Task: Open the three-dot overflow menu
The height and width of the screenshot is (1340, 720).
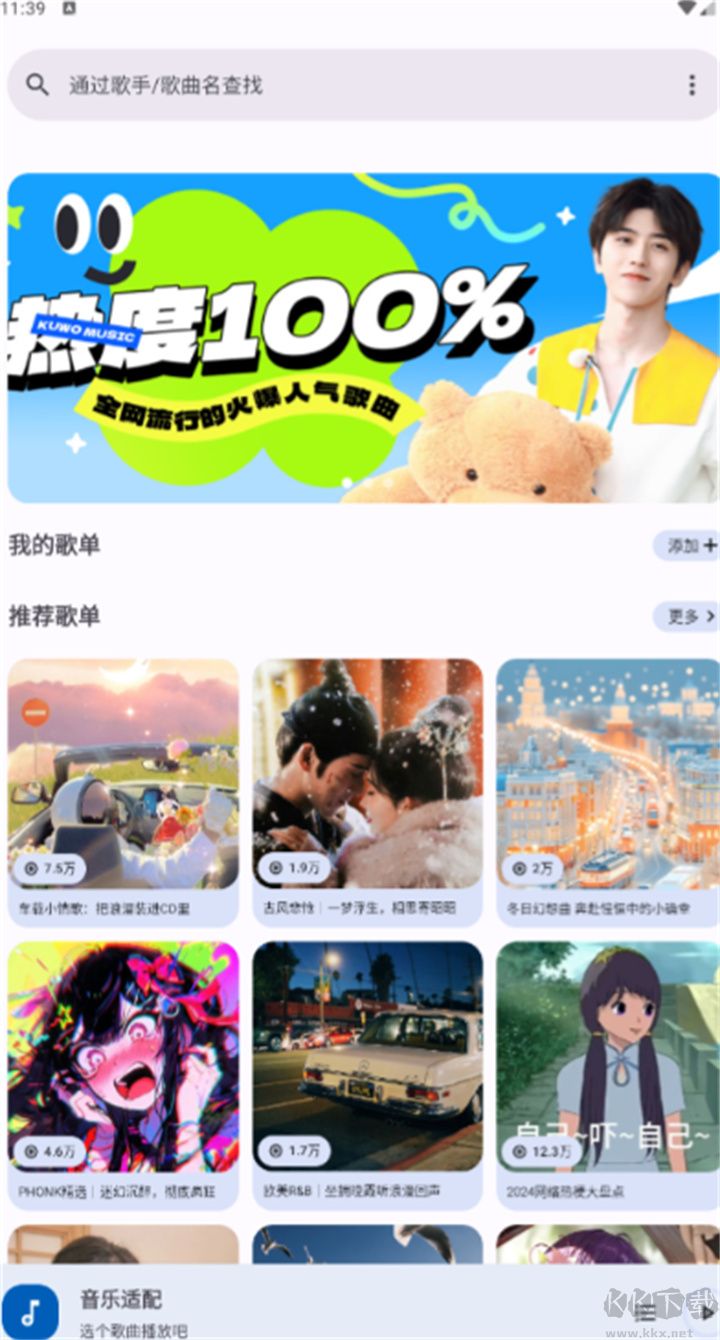Action: tap(691, 85)
